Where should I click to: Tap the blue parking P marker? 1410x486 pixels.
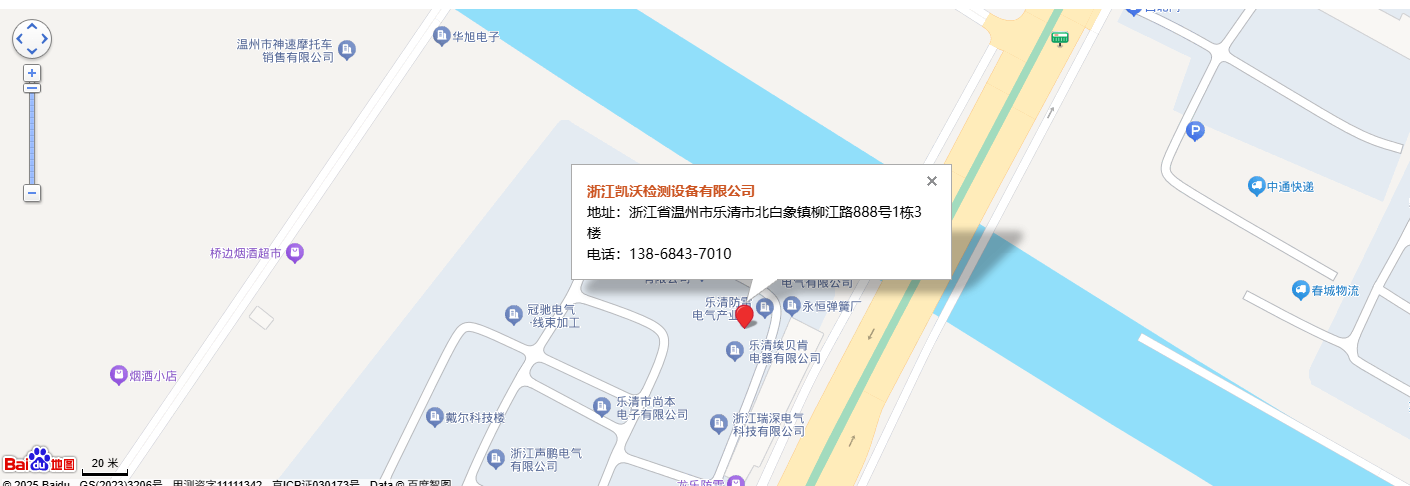tap(1195, 131)
